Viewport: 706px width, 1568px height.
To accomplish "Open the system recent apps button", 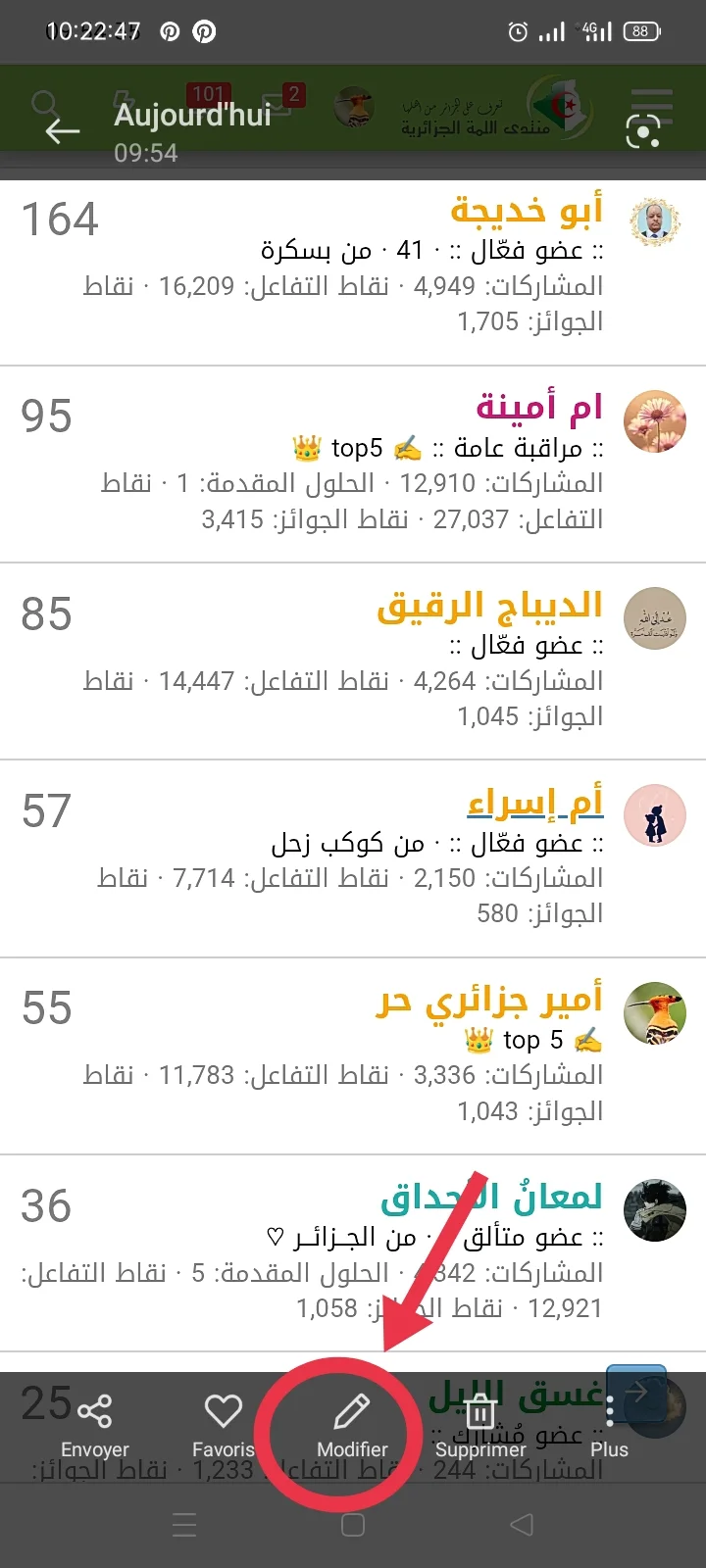I will (184, 1525).
